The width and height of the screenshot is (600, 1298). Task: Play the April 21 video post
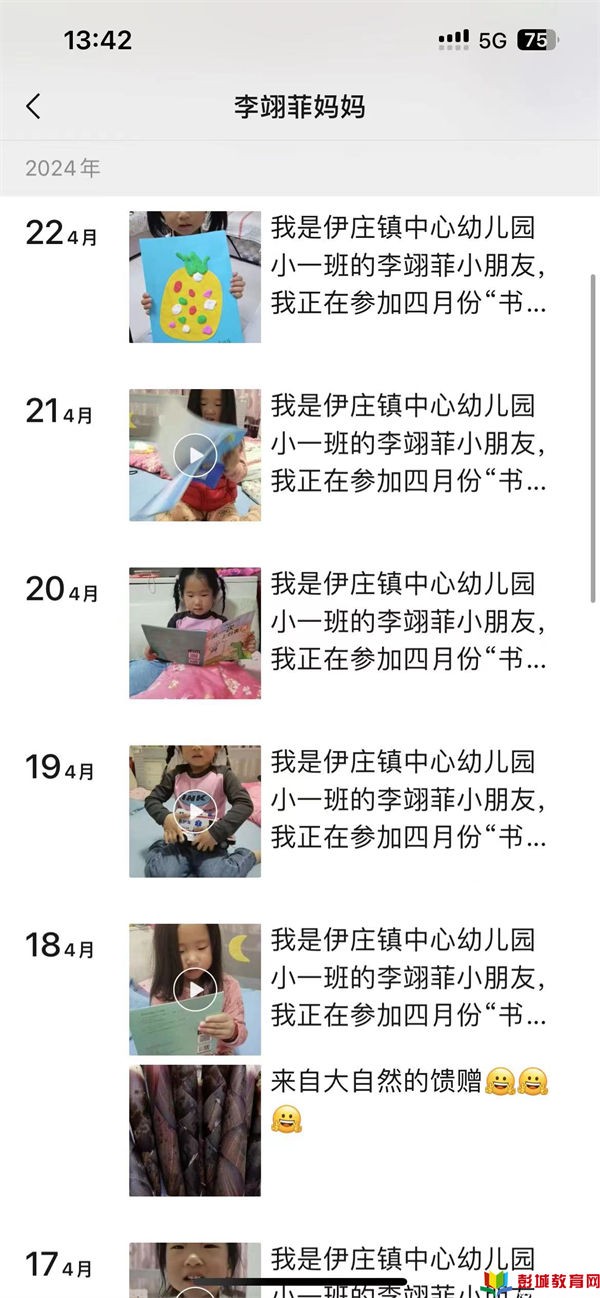point(195,456)
